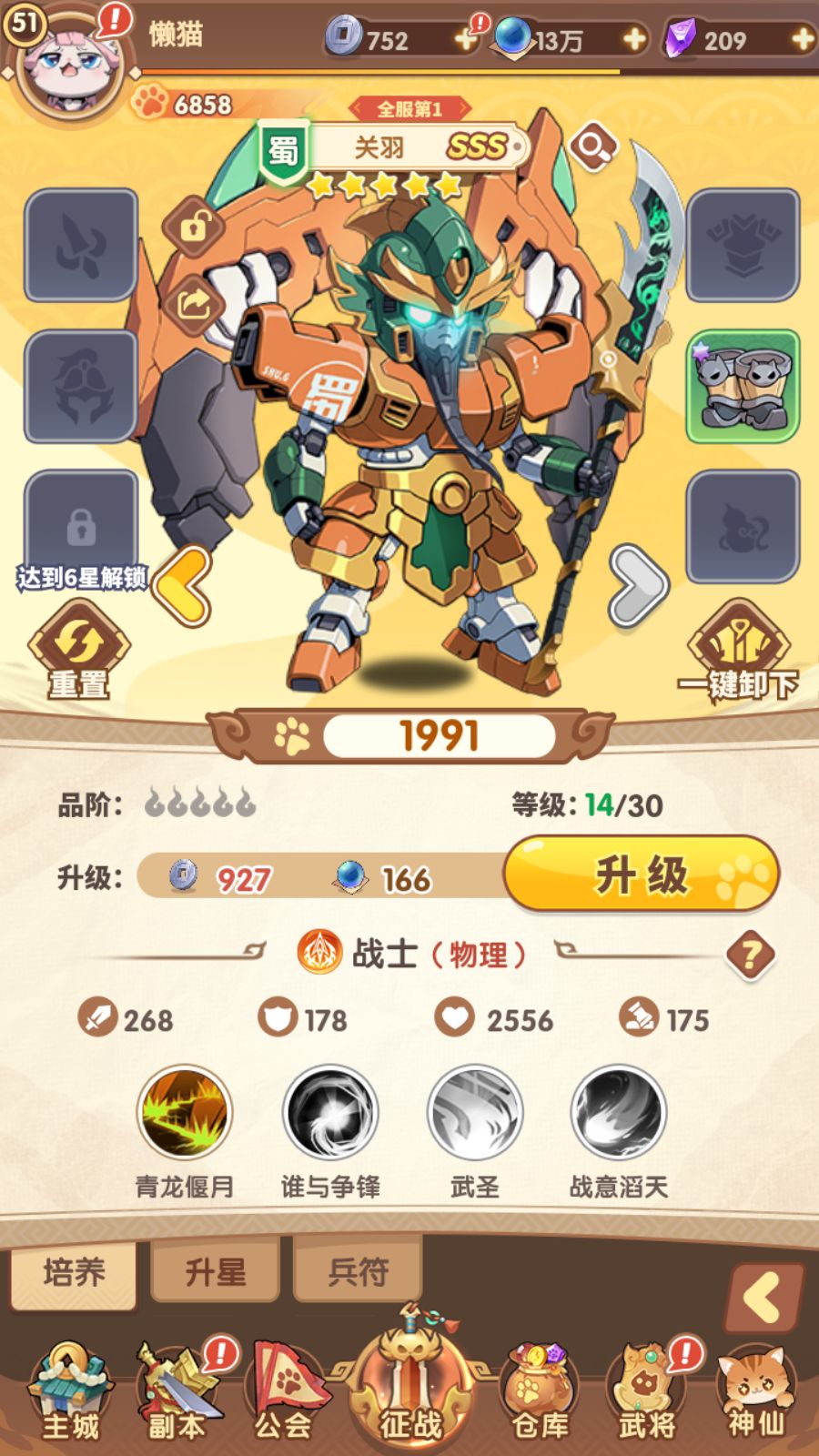Open the equipped boots slot
The width and height of the screenshot is (819, 1456).
tap(742, 387)
